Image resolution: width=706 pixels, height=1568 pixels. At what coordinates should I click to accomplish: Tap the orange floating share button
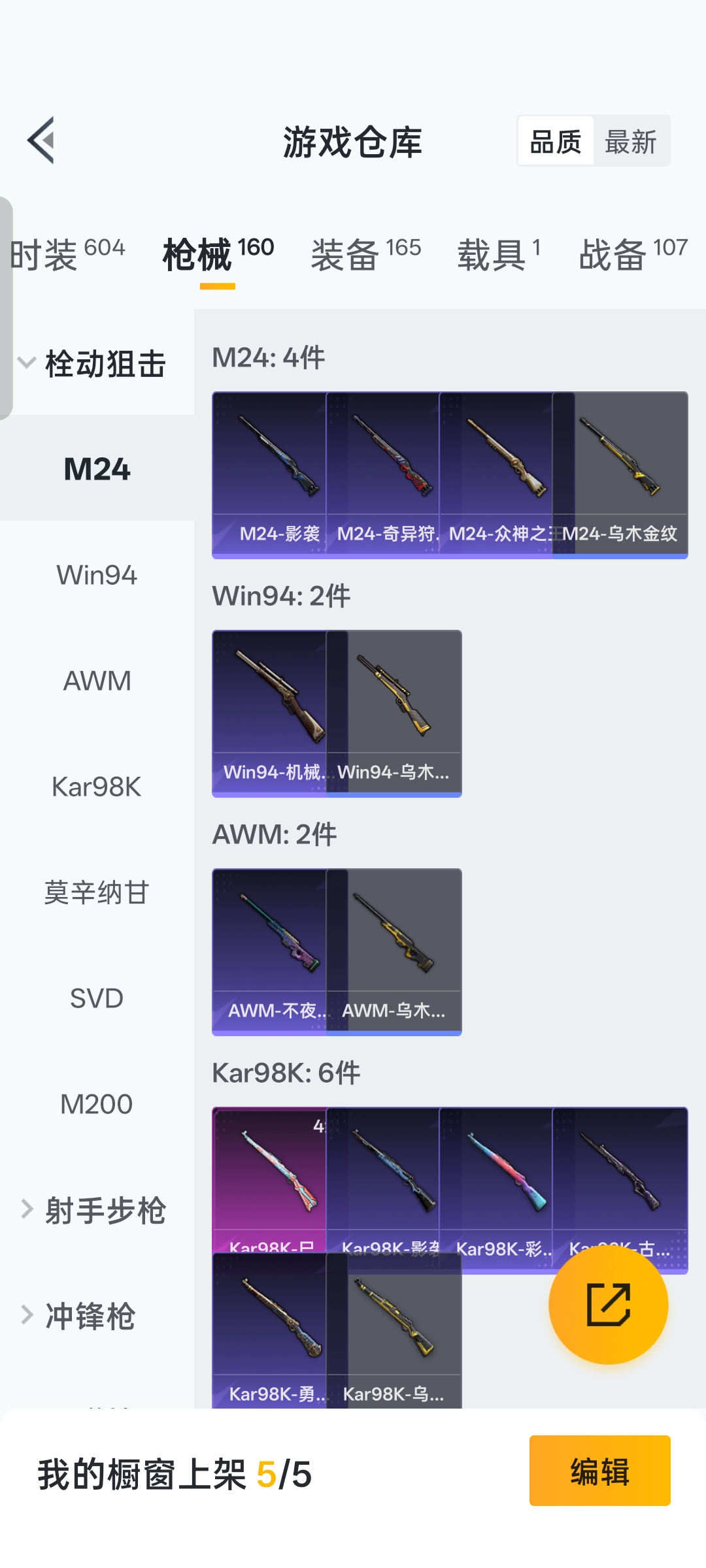(608, 1305)
